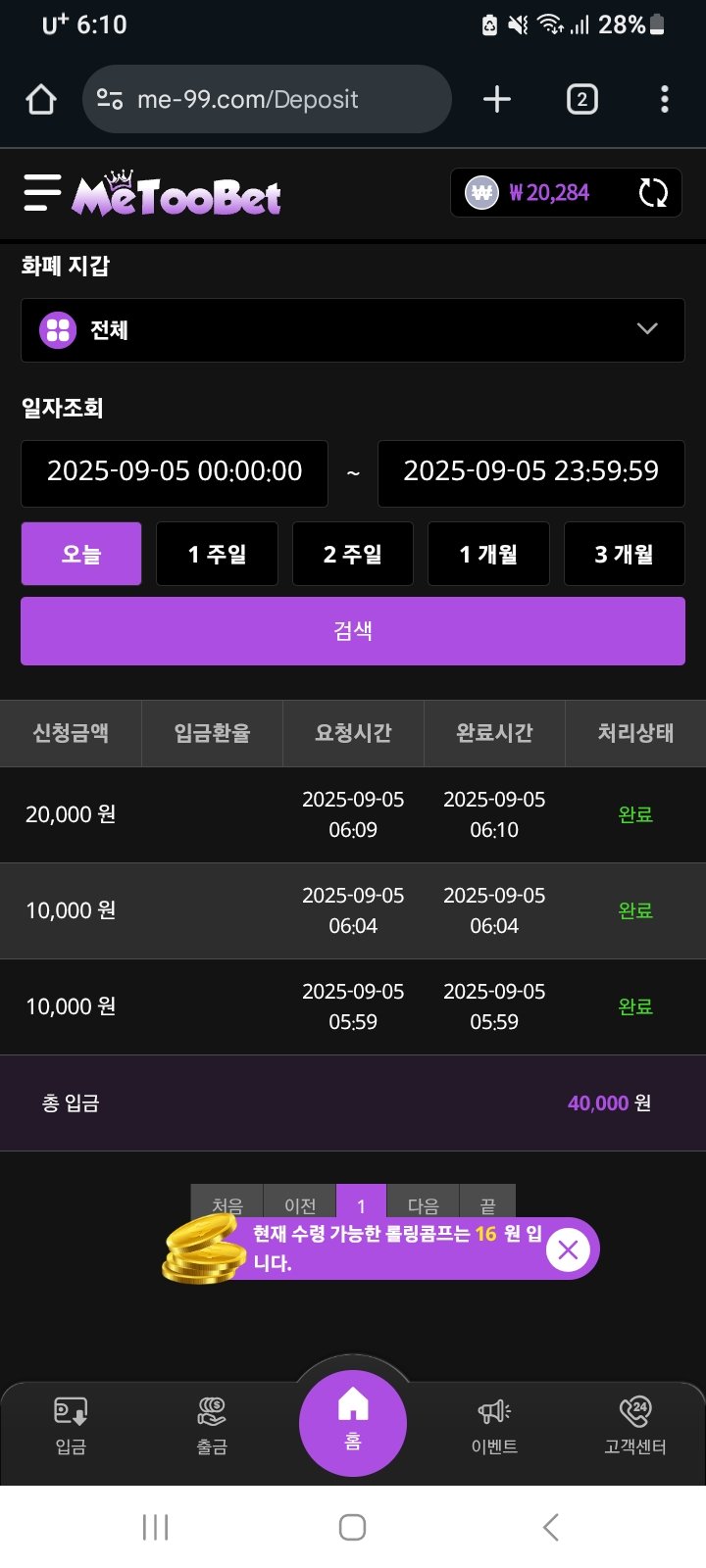Screen dimensions: 706x1568
Task: Tap the purple 검색 search button
Action: pyautogui.click(x=353, y=631)
